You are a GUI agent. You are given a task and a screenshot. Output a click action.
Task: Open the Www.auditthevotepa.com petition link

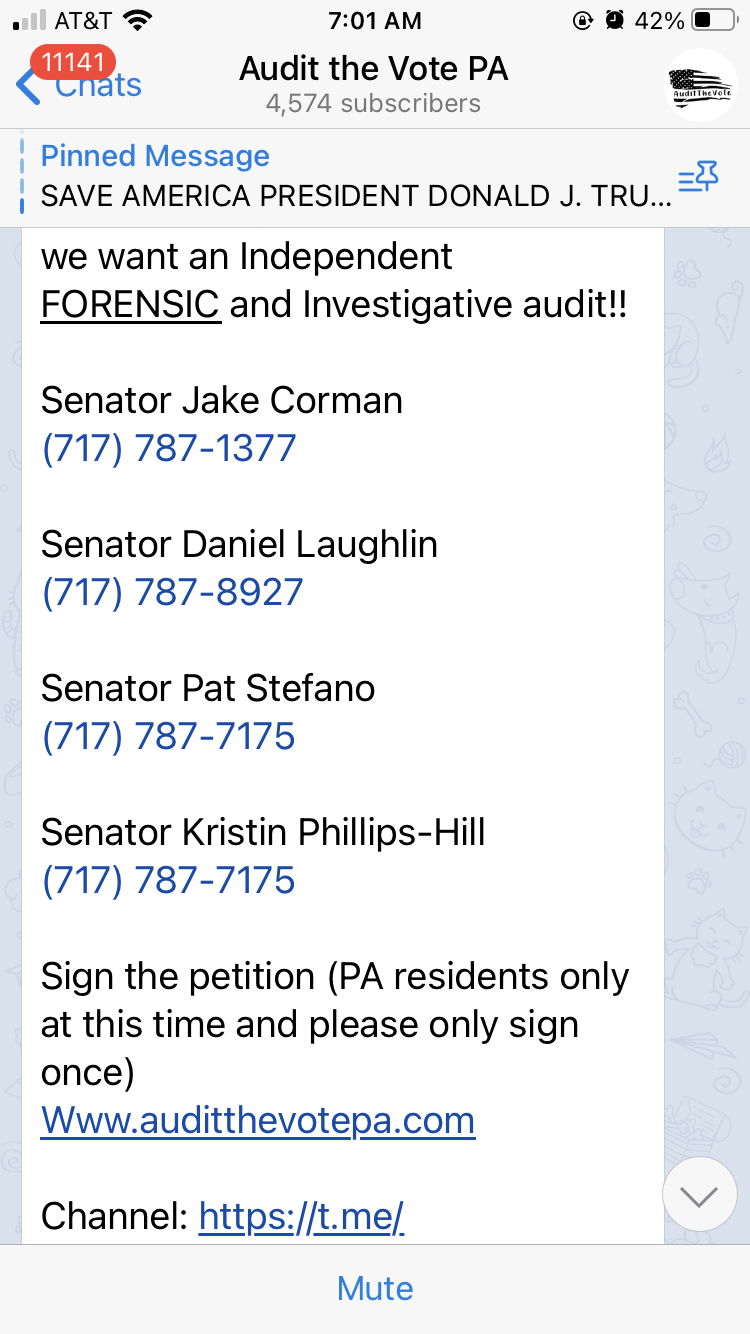pyautogui.click(x=257, y=1120)
